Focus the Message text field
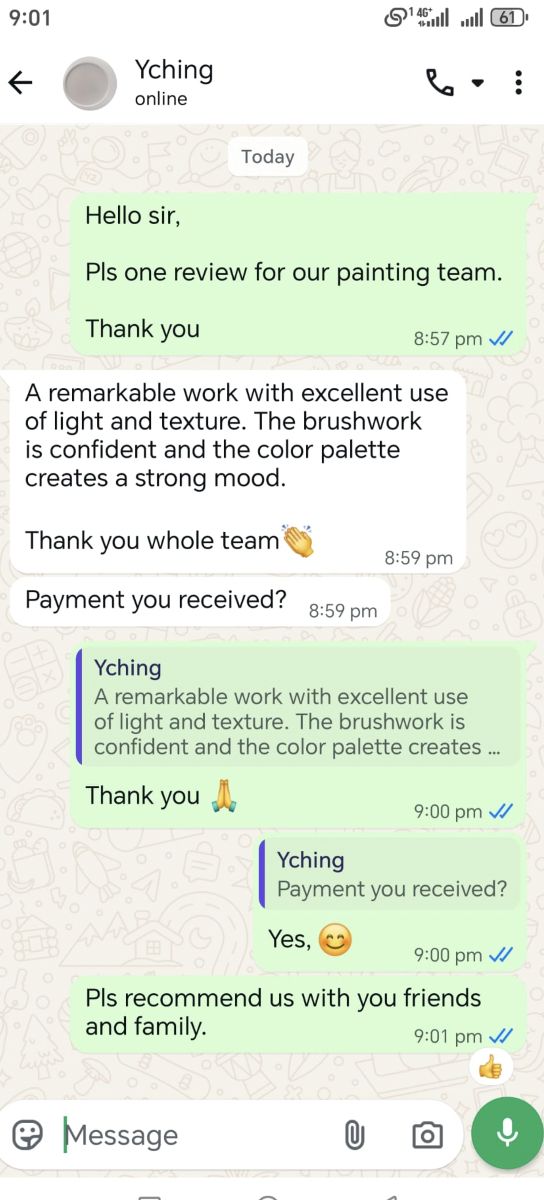The image size is (544, 1200). [x=195, y=1135]
